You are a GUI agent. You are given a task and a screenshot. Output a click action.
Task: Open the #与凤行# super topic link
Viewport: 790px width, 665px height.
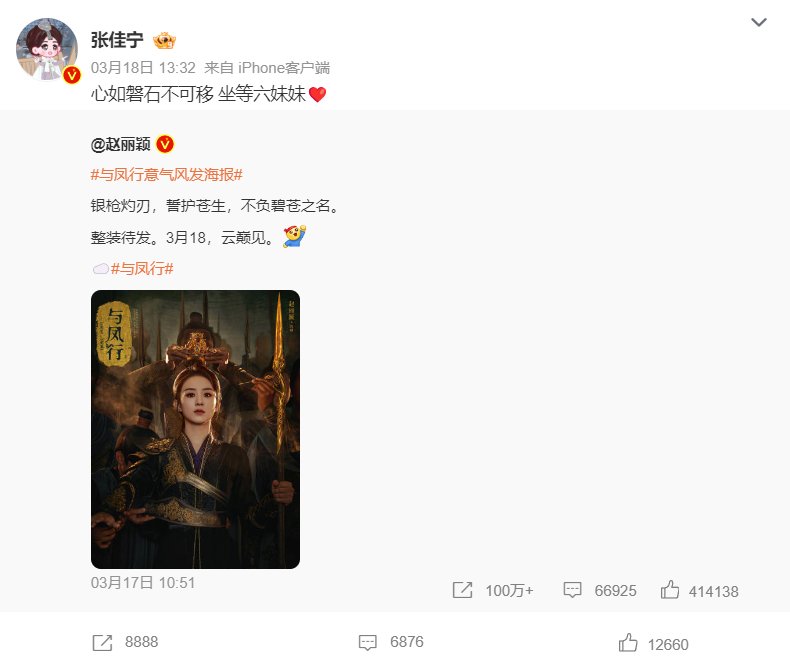click(x=142, y=268)
